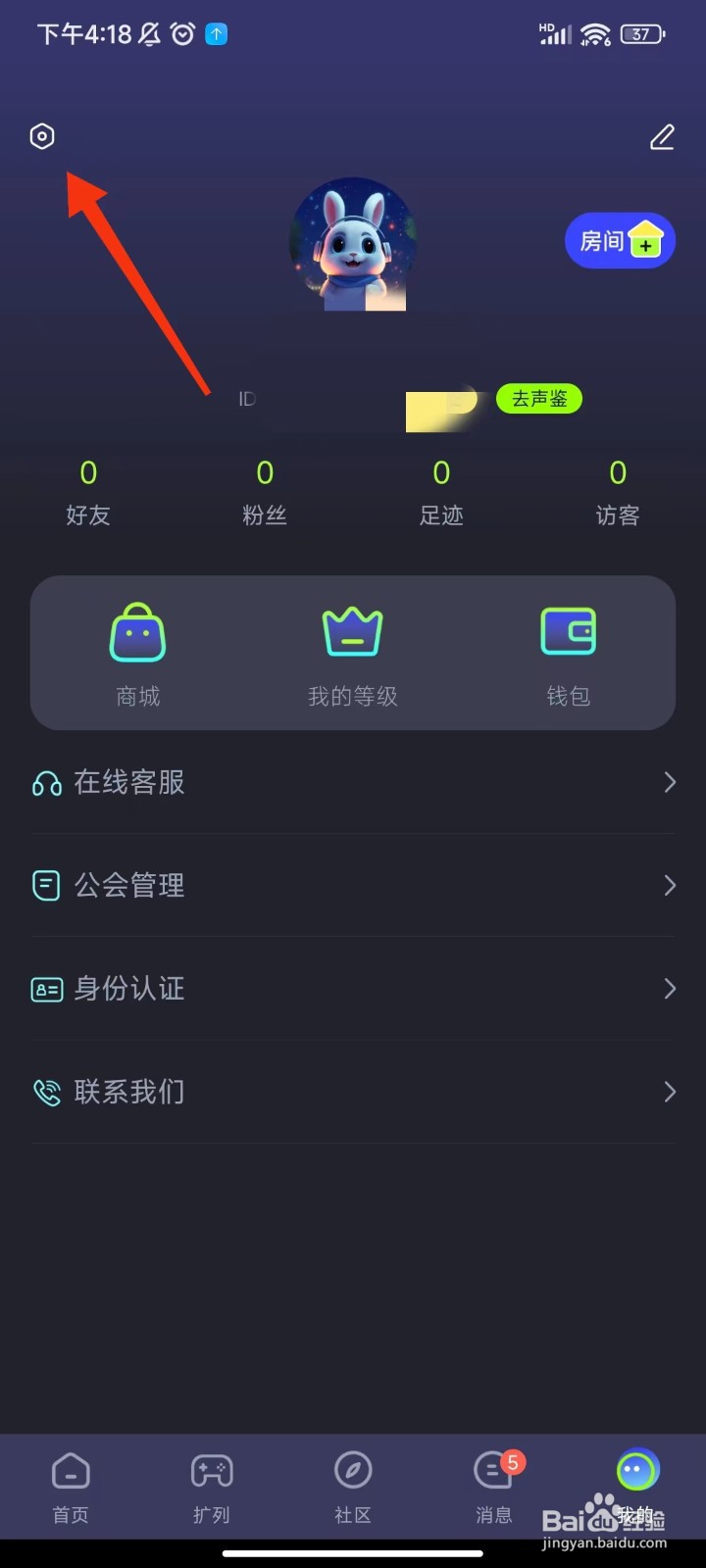Open 足迹 footprints
This screenshot has width=706, height=1568.
tap(441, 493)
